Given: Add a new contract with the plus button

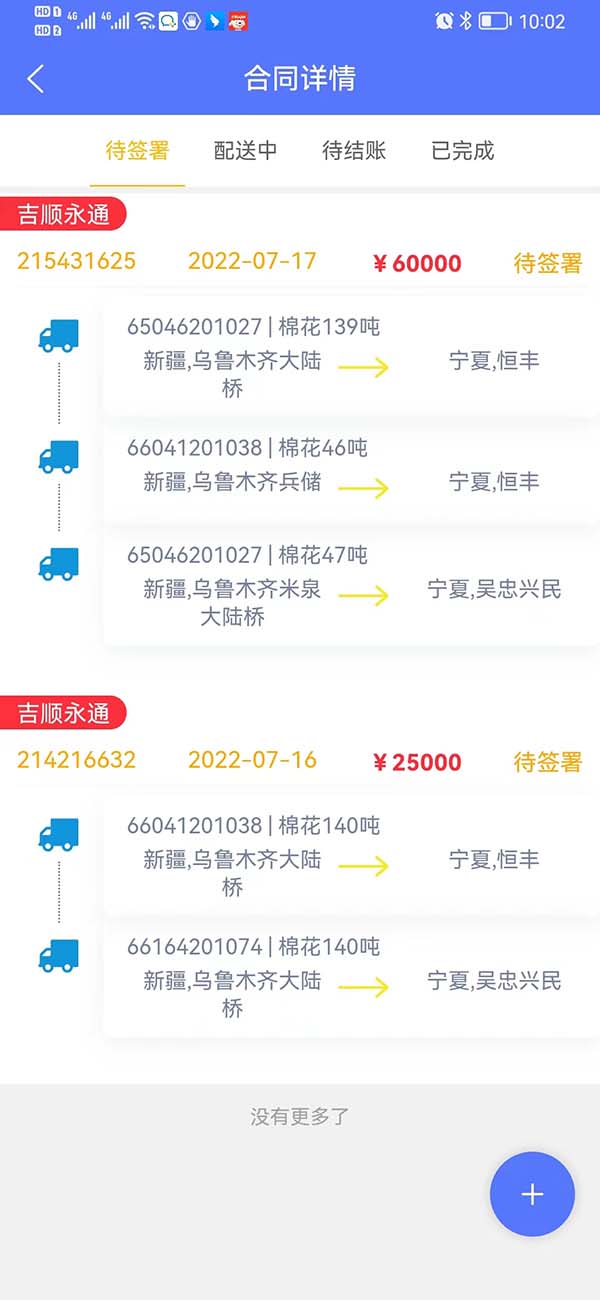Looking at the screenshot, I should [532, 1194].
